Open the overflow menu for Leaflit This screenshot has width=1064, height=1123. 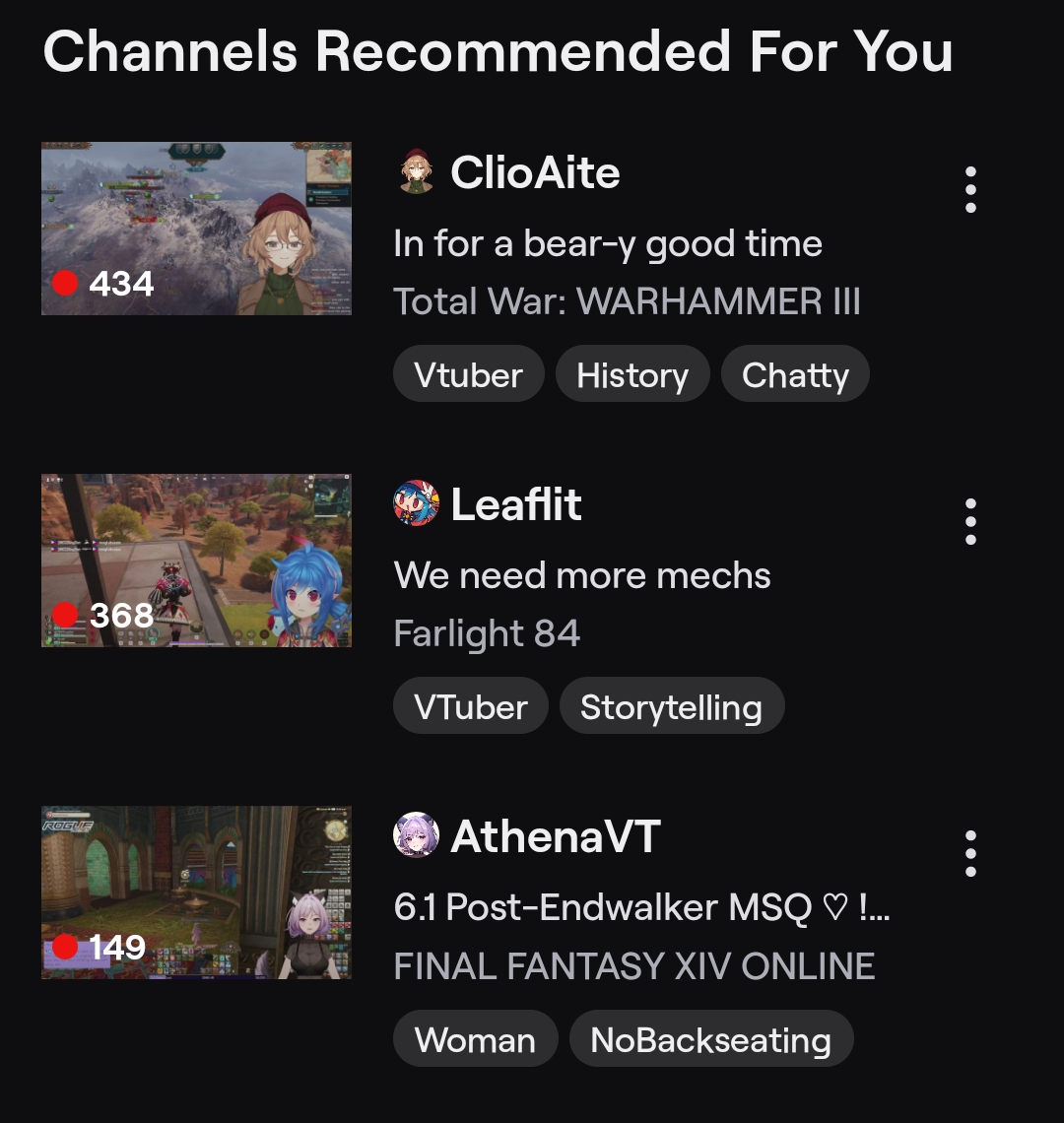point(970,521)
